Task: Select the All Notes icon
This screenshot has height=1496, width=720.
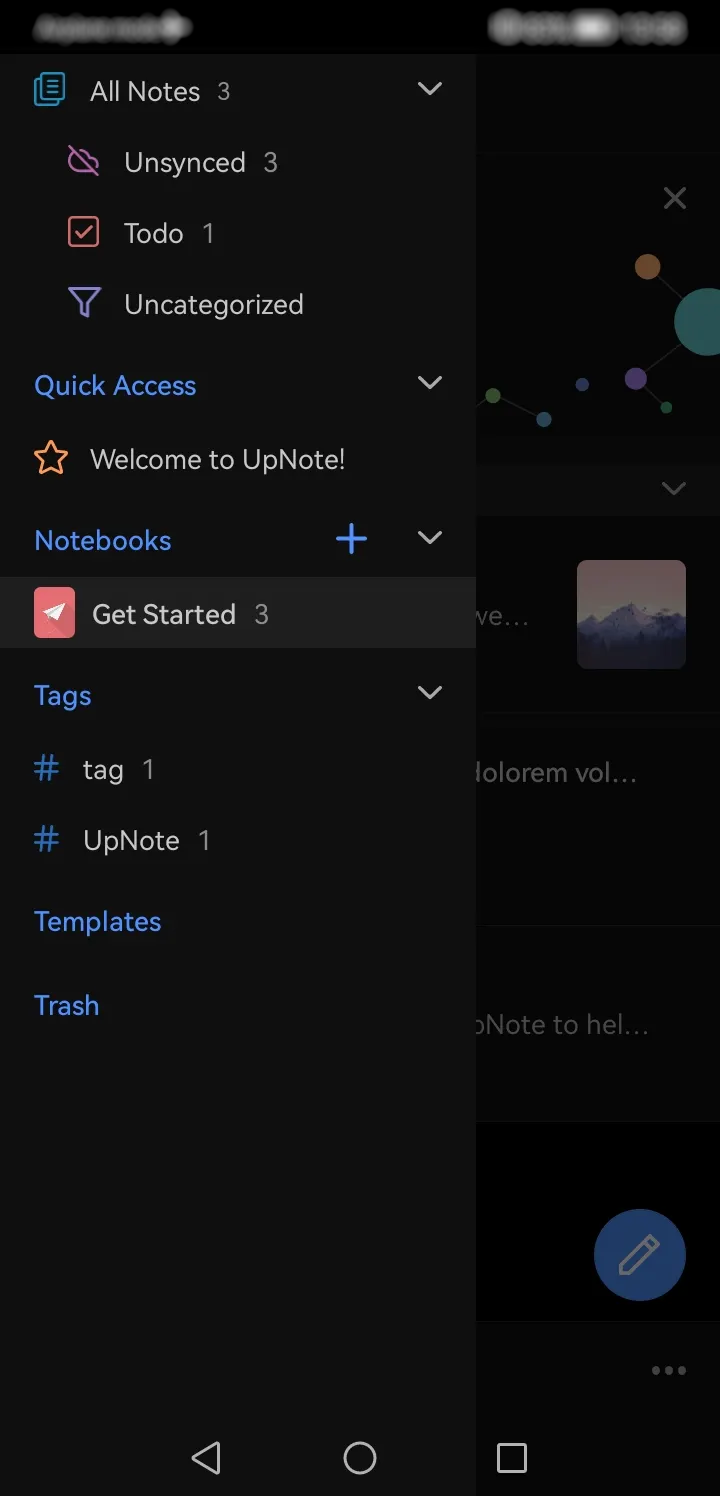Action: click(48, 90)
